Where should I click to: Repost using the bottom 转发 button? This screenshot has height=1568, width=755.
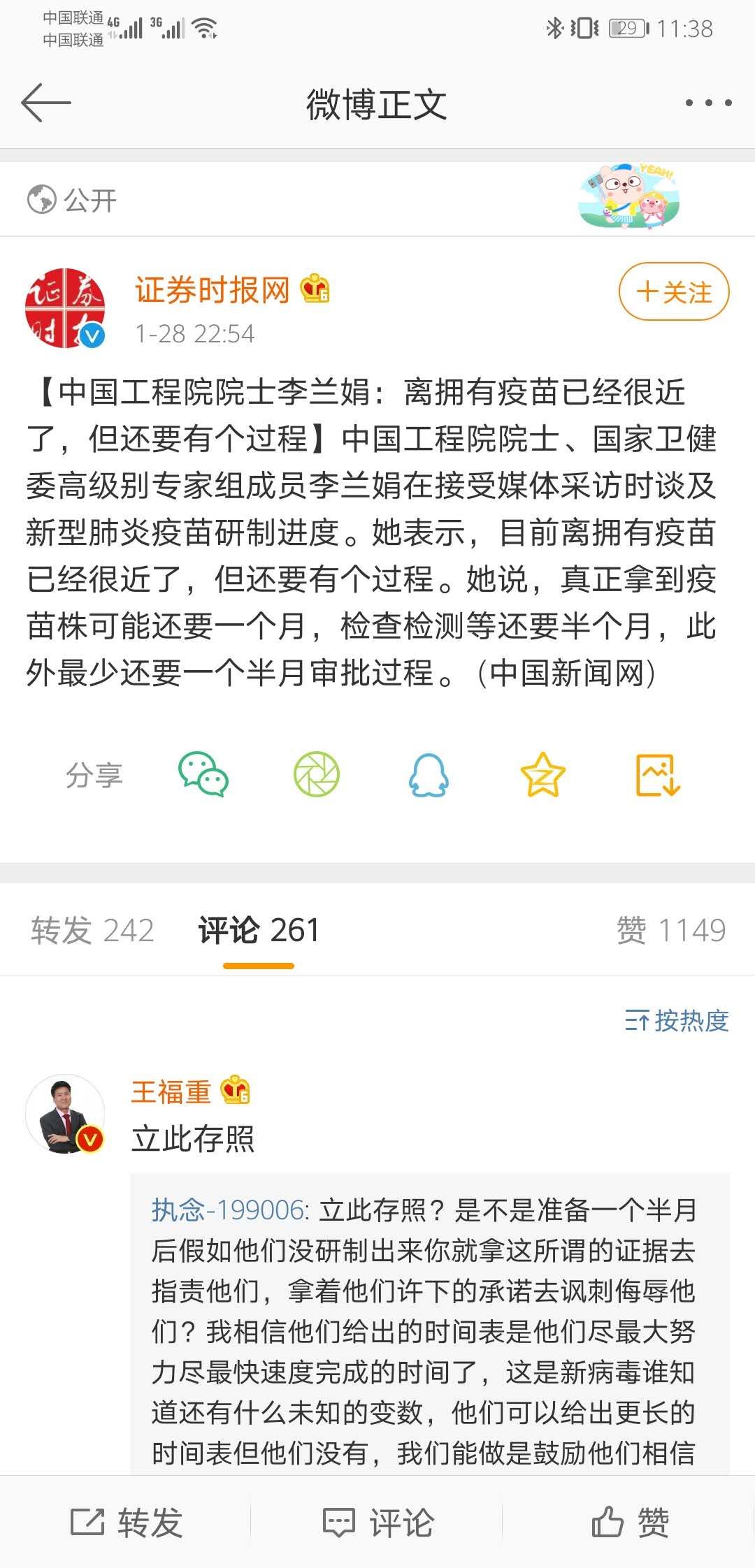tap(127, 1522)
